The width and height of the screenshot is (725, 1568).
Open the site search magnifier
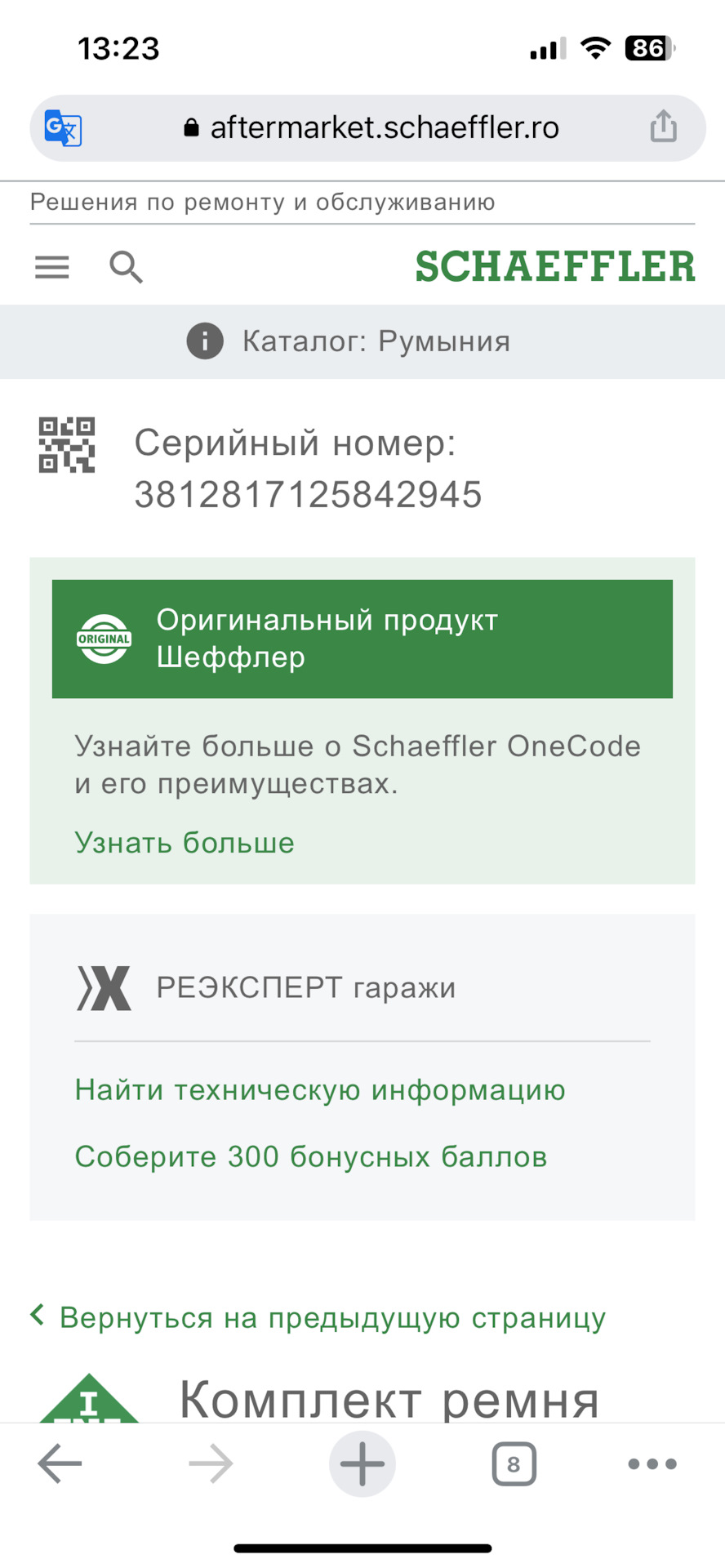point(126,267)
